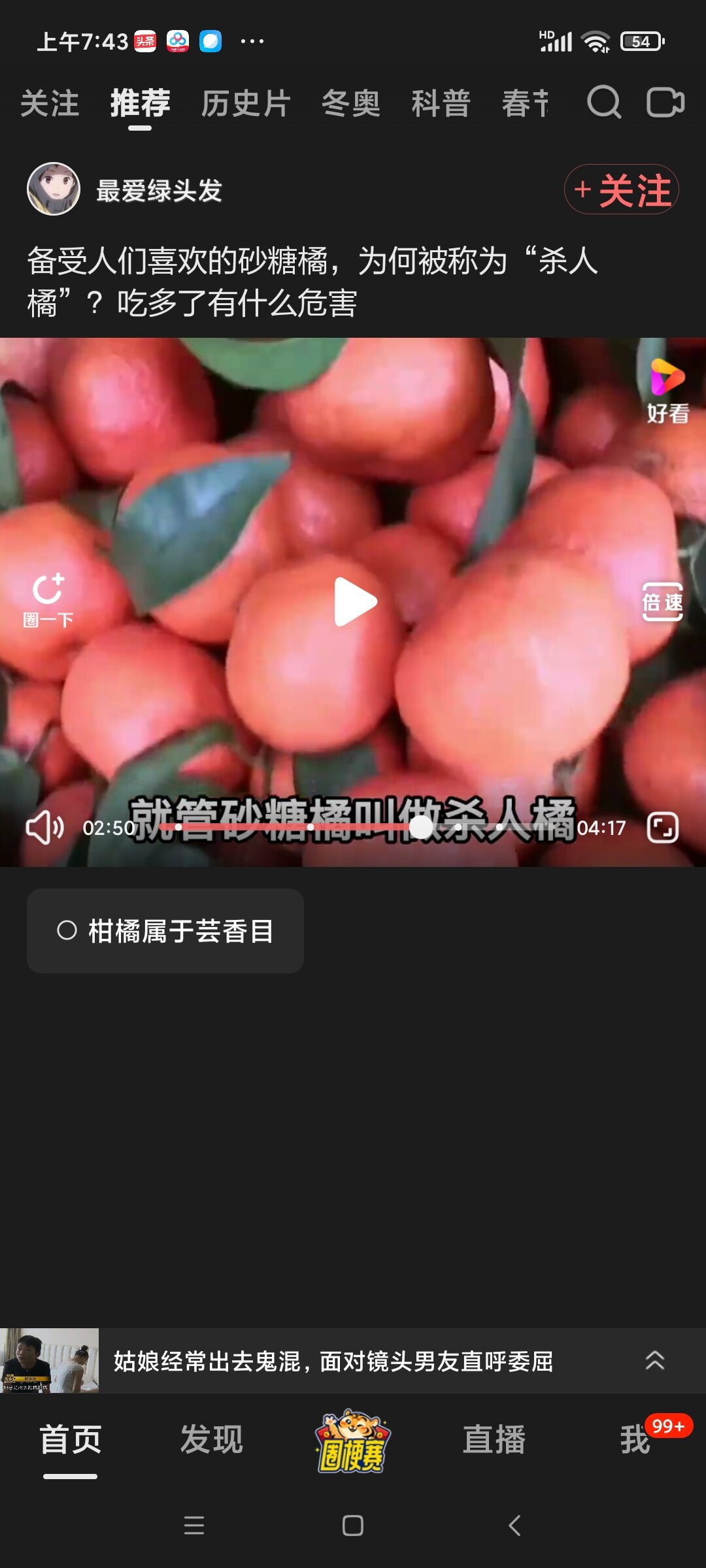Open the 直播 bottom tab
This screenshot has height=1568, width=706.
tap(494, 1439)
